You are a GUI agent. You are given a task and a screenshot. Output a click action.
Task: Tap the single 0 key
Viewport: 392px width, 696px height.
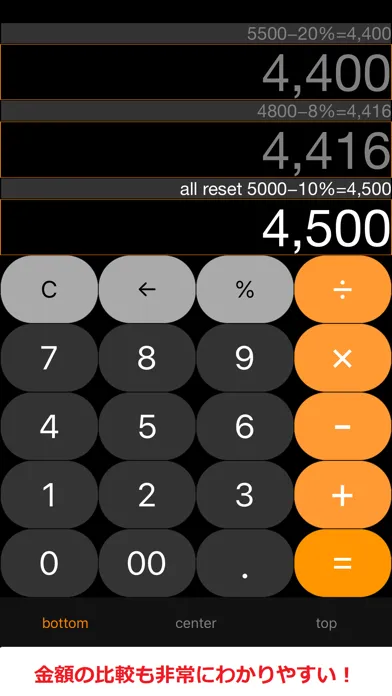49,563
